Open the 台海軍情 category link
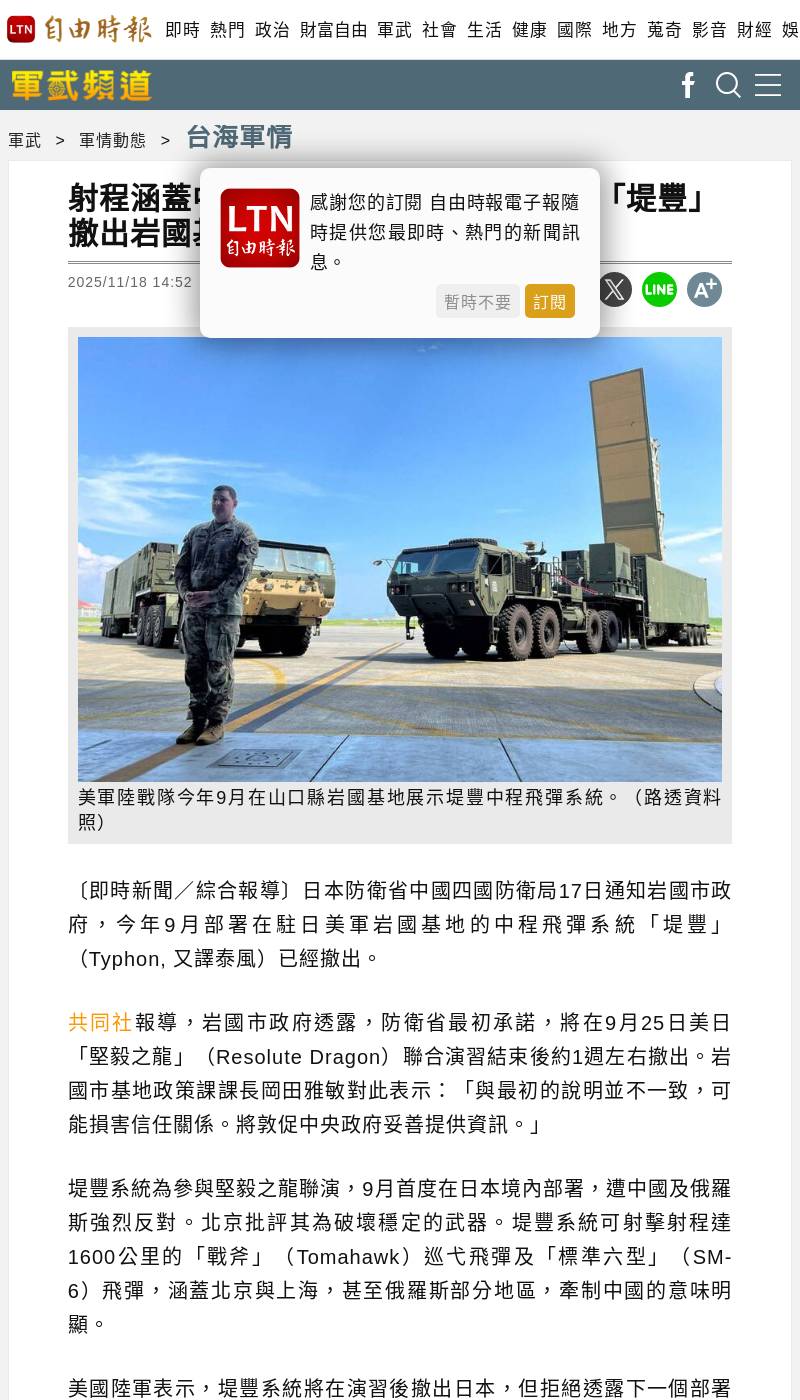Viewport: 800px width, 1400px height. coord(239,137)
